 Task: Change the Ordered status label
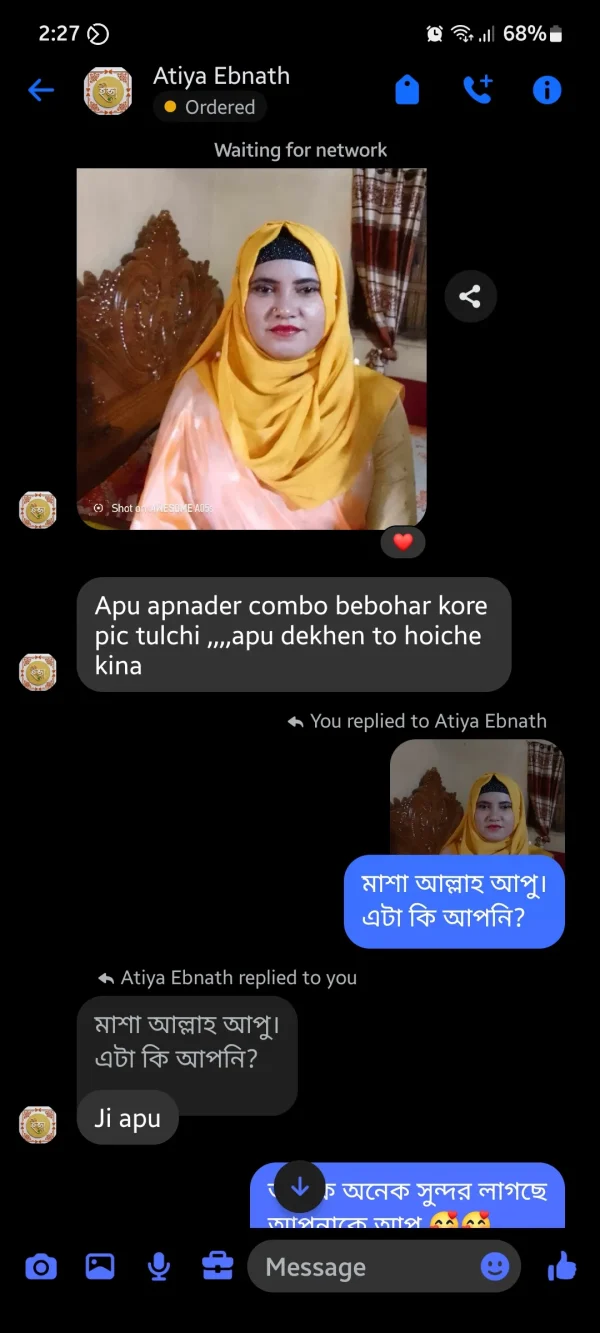pos(209,107)
